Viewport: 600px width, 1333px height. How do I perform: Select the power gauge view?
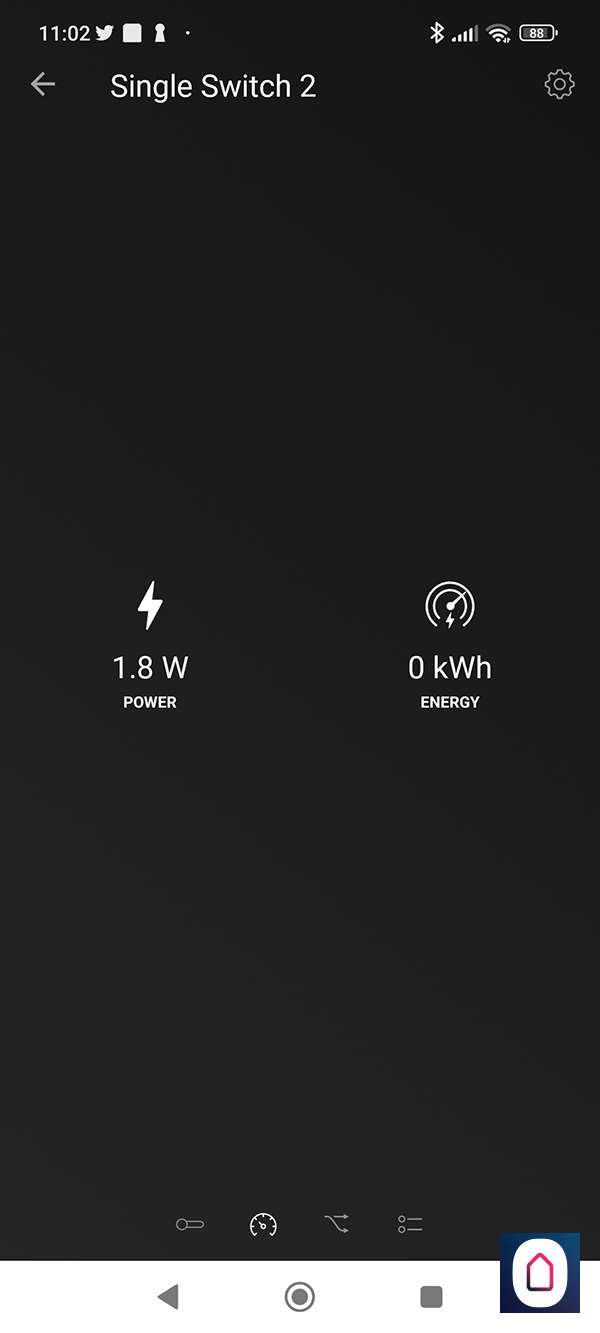coord(263,1224)
